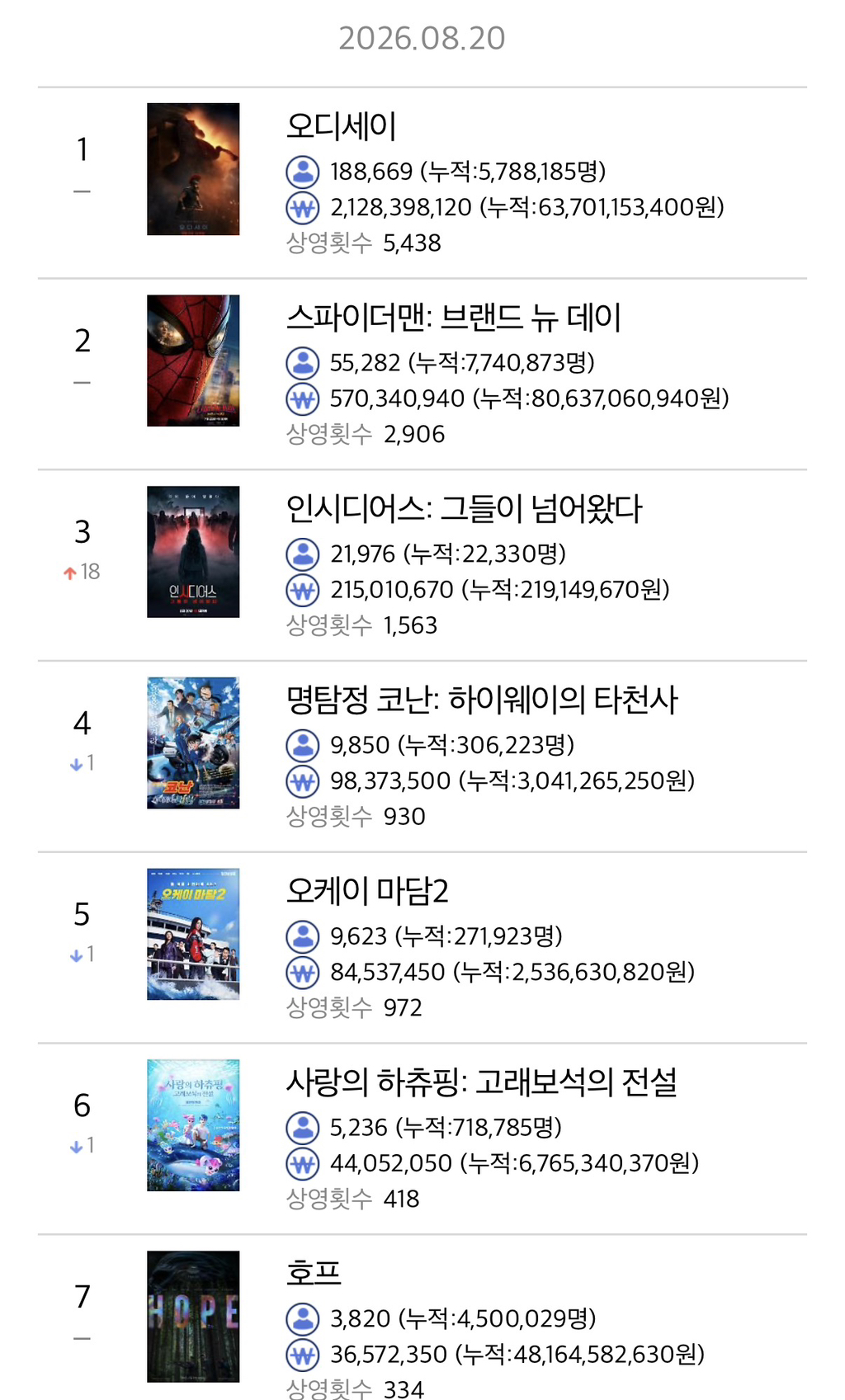845x1400 pixels.
Task: Select 명탐정 코난: 하이웨이의 타천사
Action: (422, 757)
